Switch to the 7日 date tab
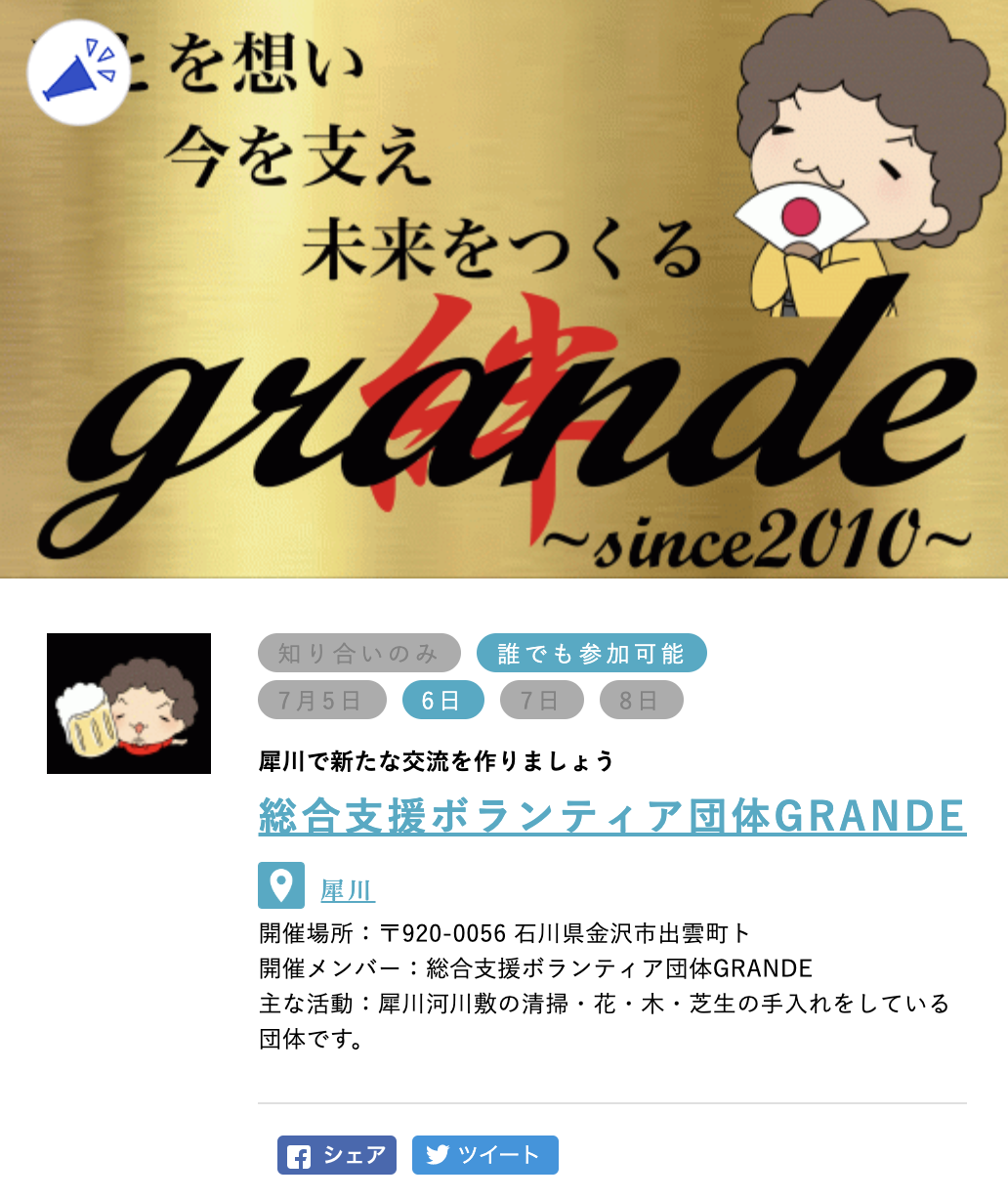The width and height of the screenshot is (1008, 1200). 542,700
